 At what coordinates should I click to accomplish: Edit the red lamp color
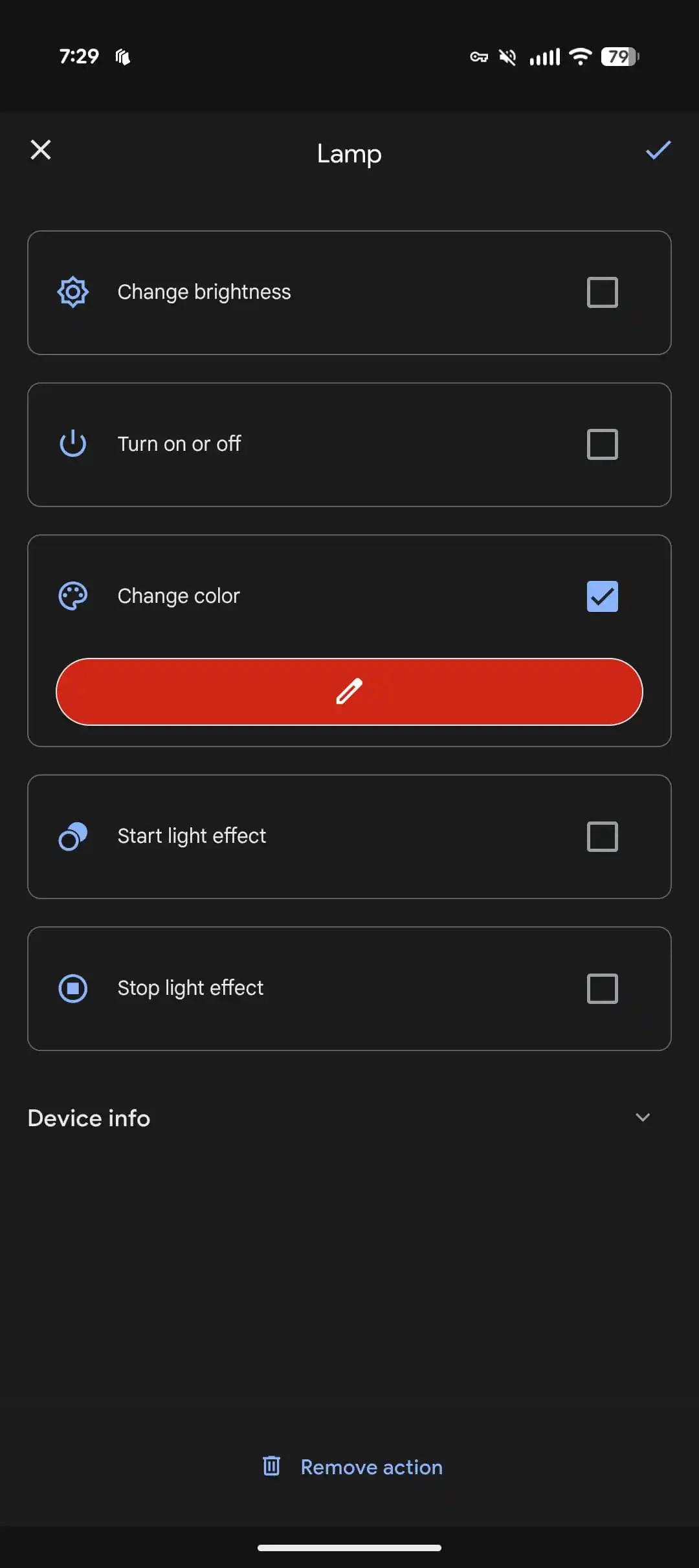pos(349,691)
